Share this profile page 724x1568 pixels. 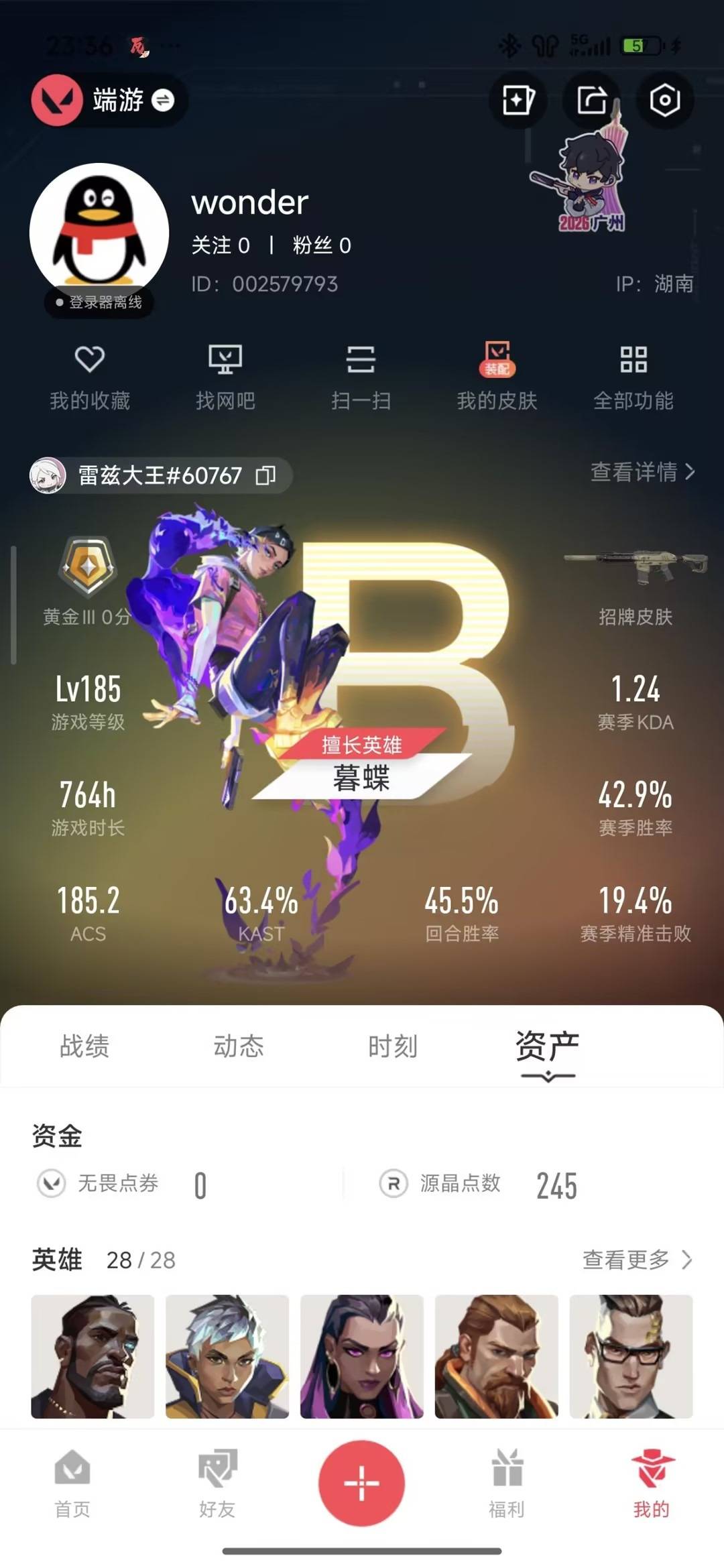point(591,101)
